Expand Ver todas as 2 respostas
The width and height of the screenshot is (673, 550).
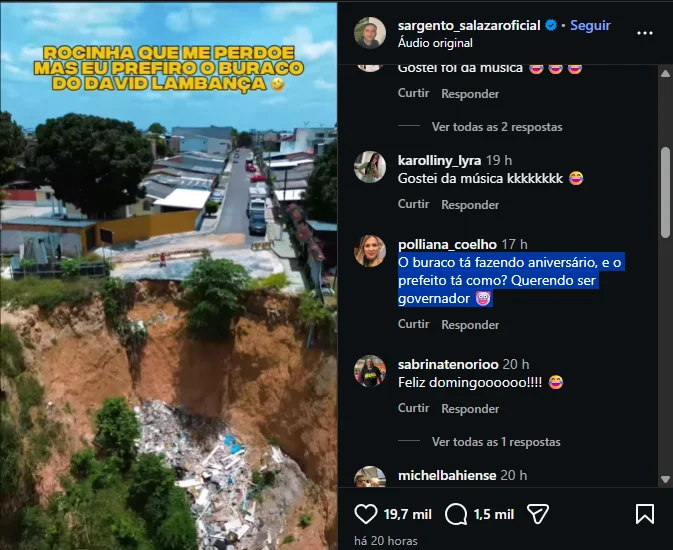[496, 127]
